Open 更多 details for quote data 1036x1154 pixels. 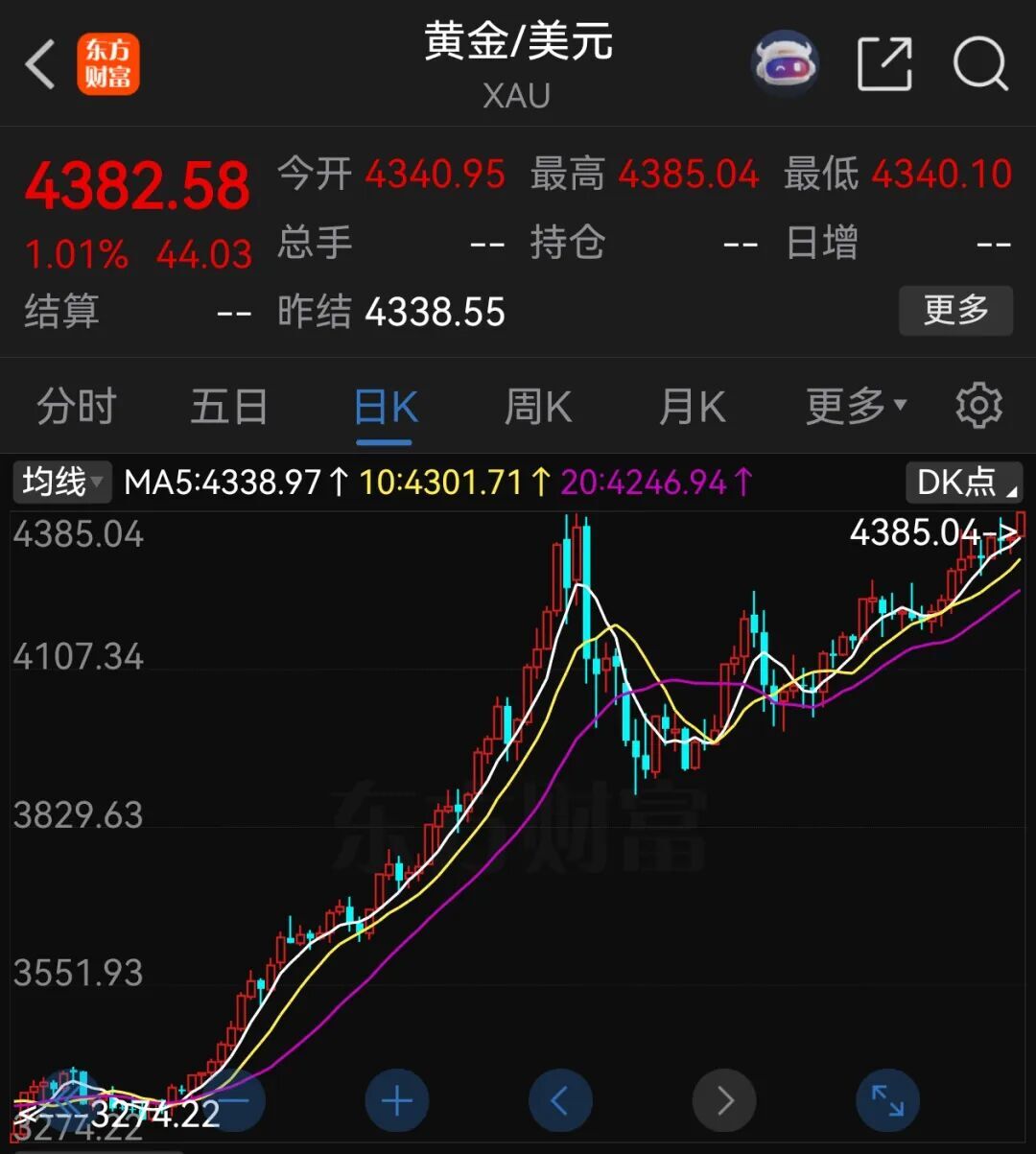click(955, 311)
